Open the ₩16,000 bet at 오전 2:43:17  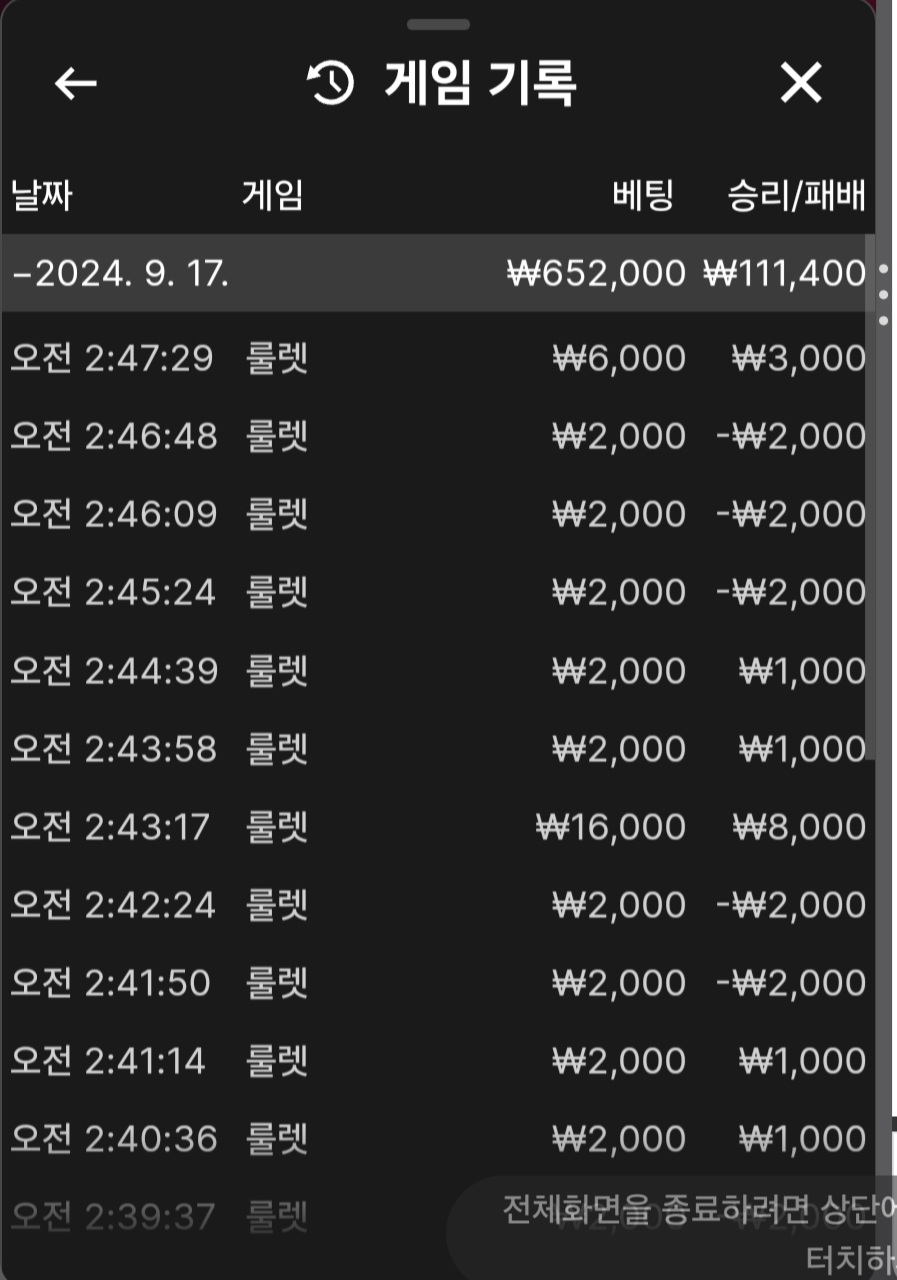point(436,827)
